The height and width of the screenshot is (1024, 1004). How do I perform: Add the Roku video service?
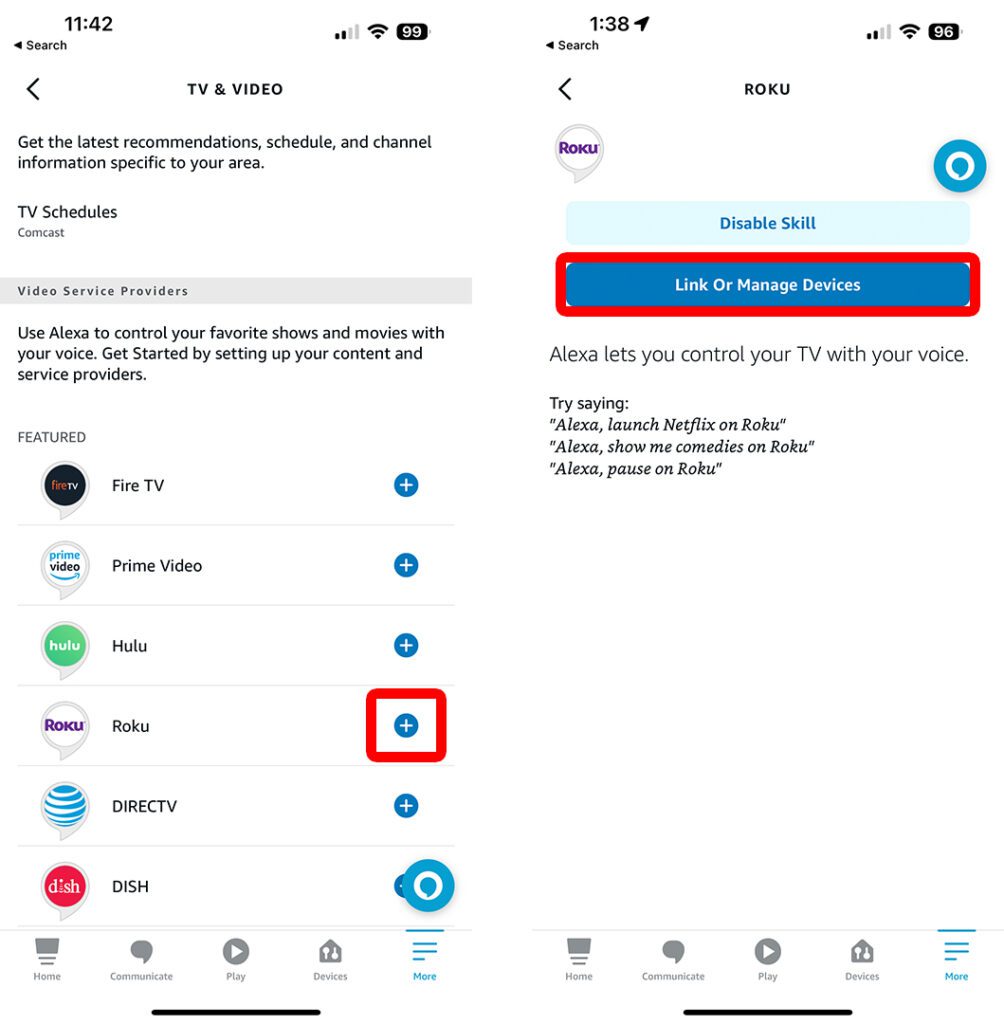pyautogui.click(x=406, y=725)
